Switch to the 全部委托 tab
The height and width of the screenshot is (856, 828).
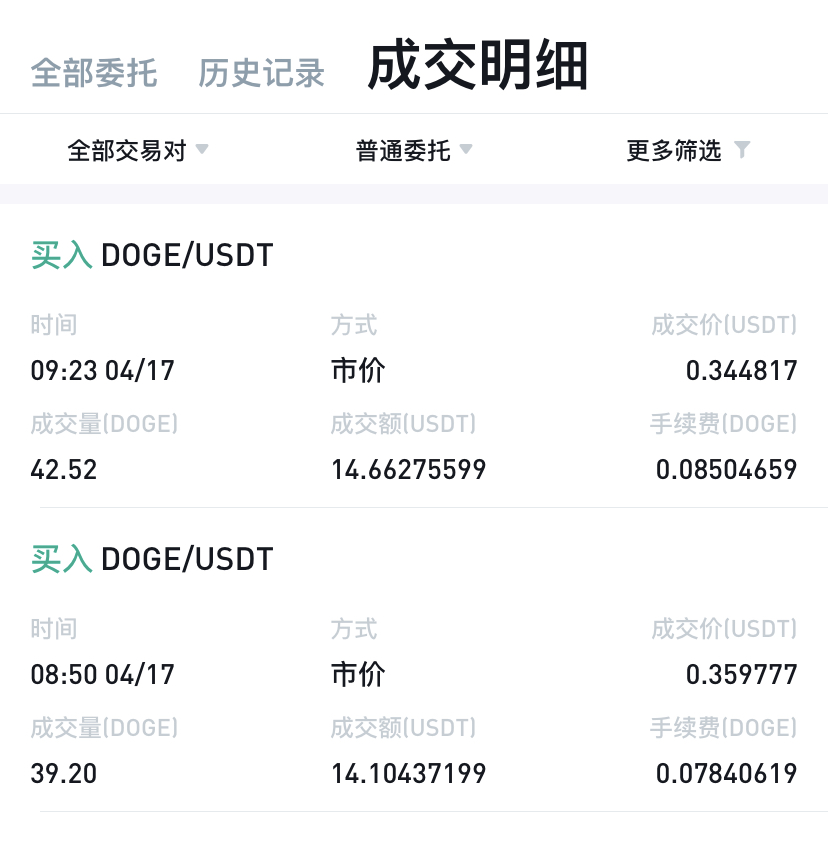pos(95,71)
